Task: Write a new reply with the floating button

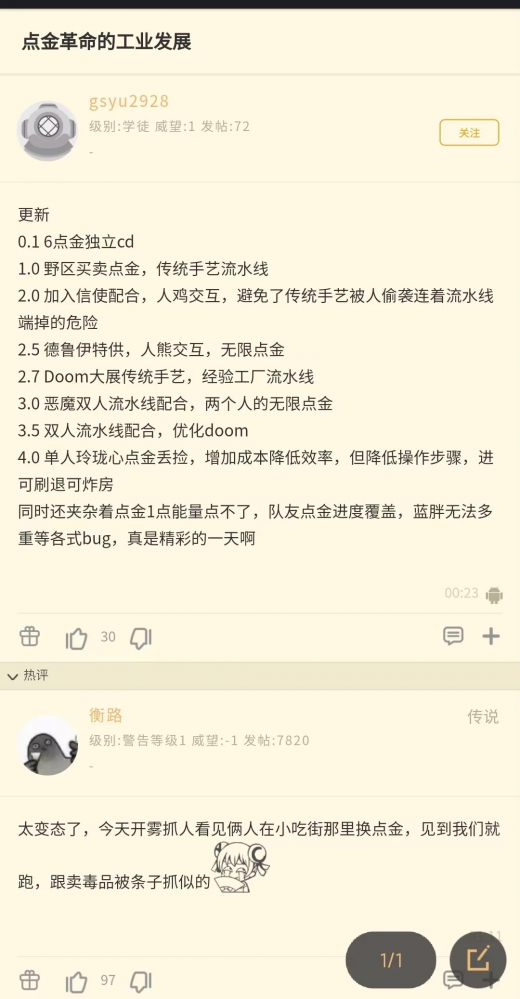Action: click(478, 960)
